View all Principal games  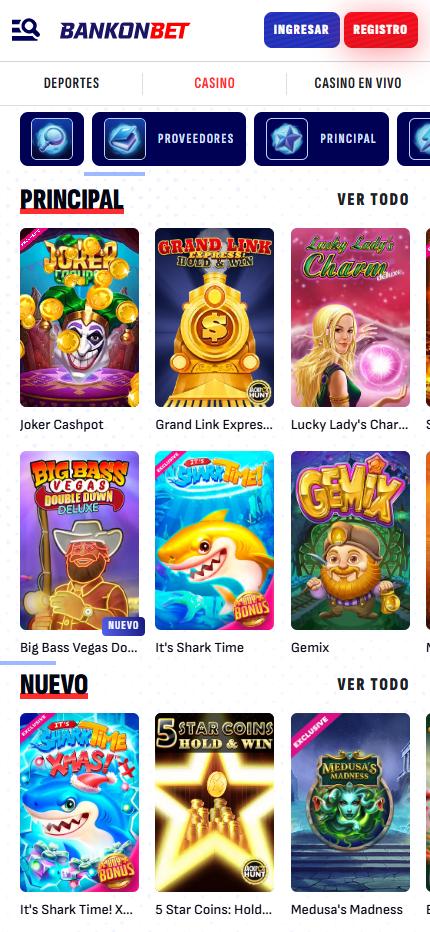click(x=373, y=199)
